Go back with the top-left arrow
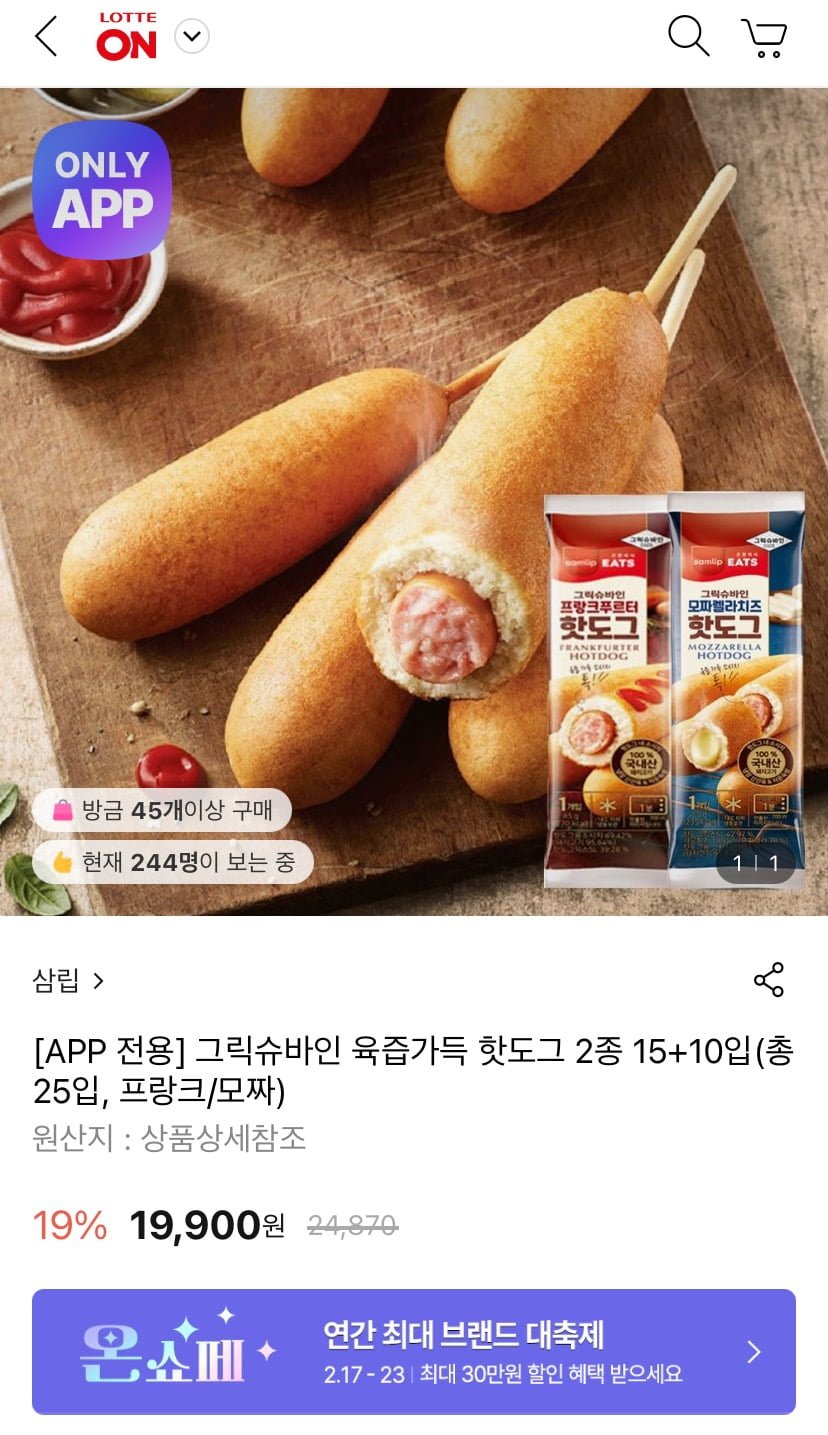 [46, 37]
